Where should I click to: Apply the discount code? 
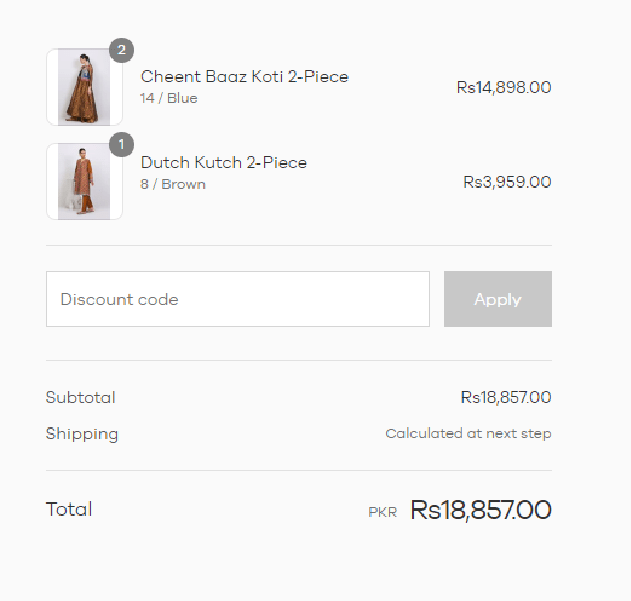coord(497,299)
